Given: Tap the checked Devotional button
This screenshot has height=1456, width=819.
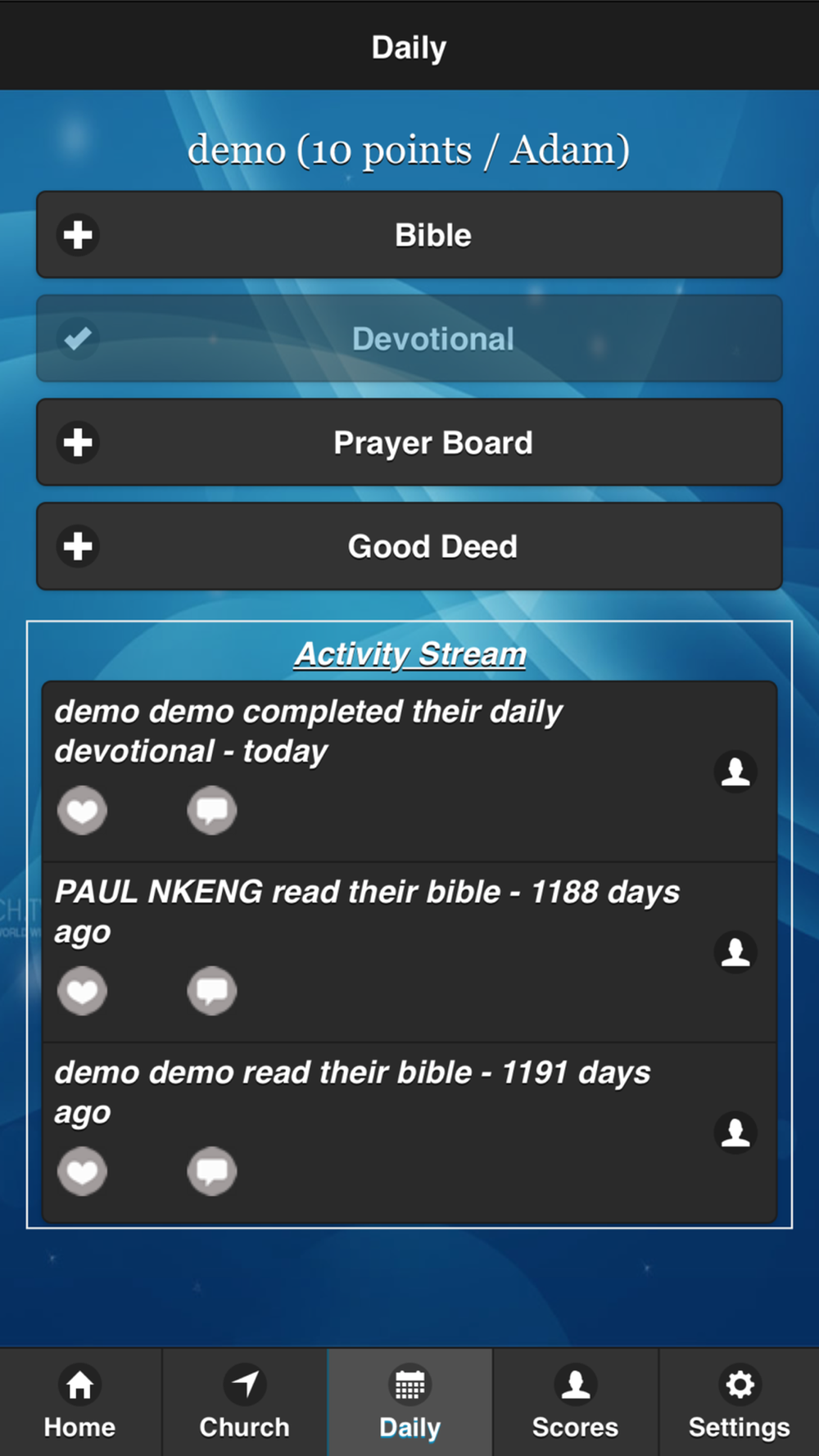Looking at the screenshot, I should tap(409, 339).
